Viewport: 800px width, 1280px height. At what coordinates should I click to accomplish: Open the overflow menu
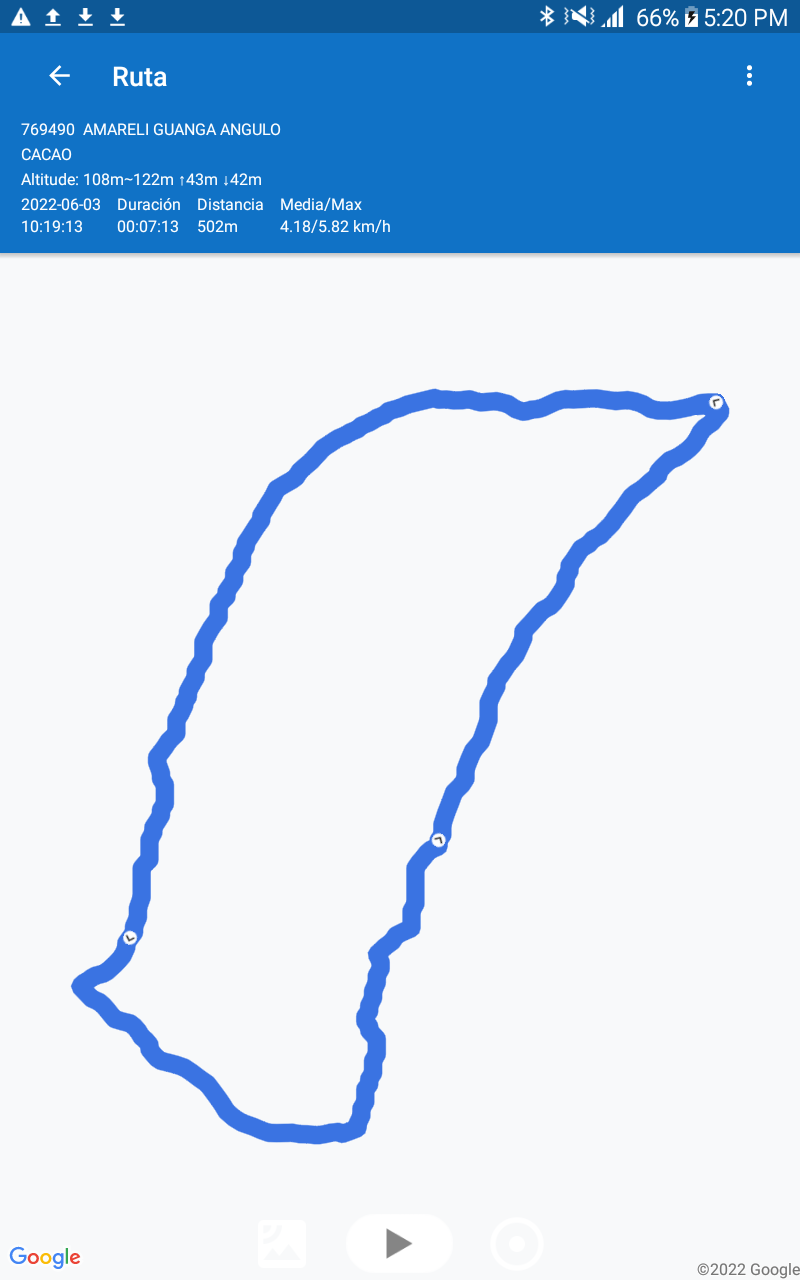click(749, 76)
